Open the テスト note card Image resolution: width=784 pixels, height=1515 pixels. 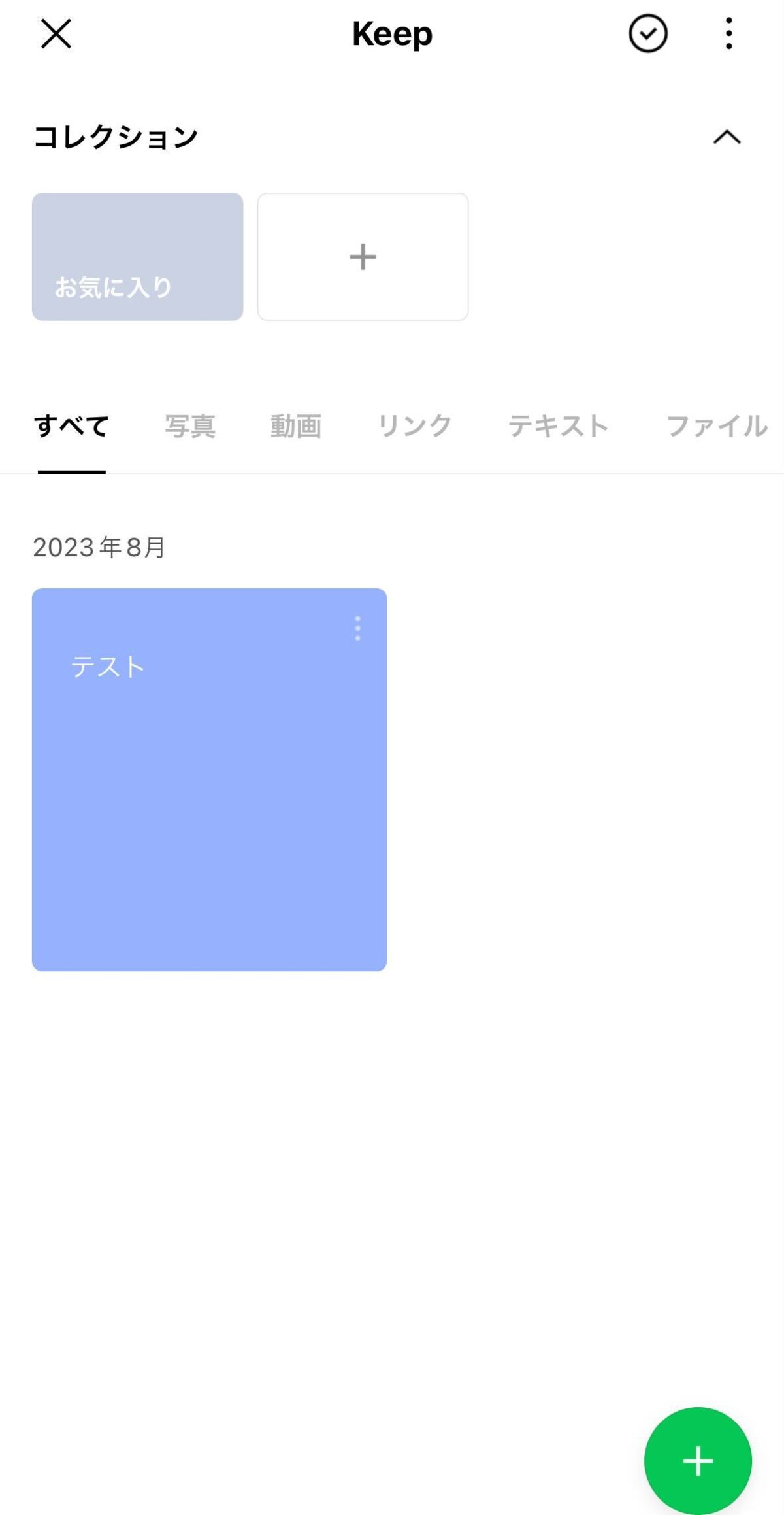point(209,779)
